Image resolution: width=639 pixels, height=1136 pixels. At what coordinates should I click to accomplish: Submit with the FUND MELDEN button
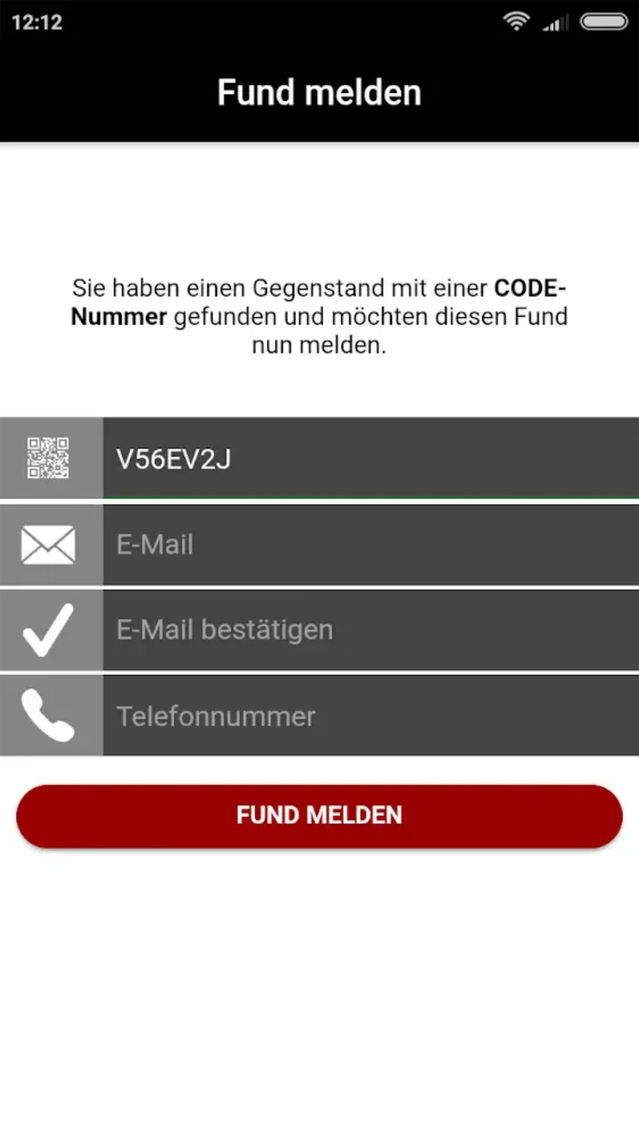[320, 816]
